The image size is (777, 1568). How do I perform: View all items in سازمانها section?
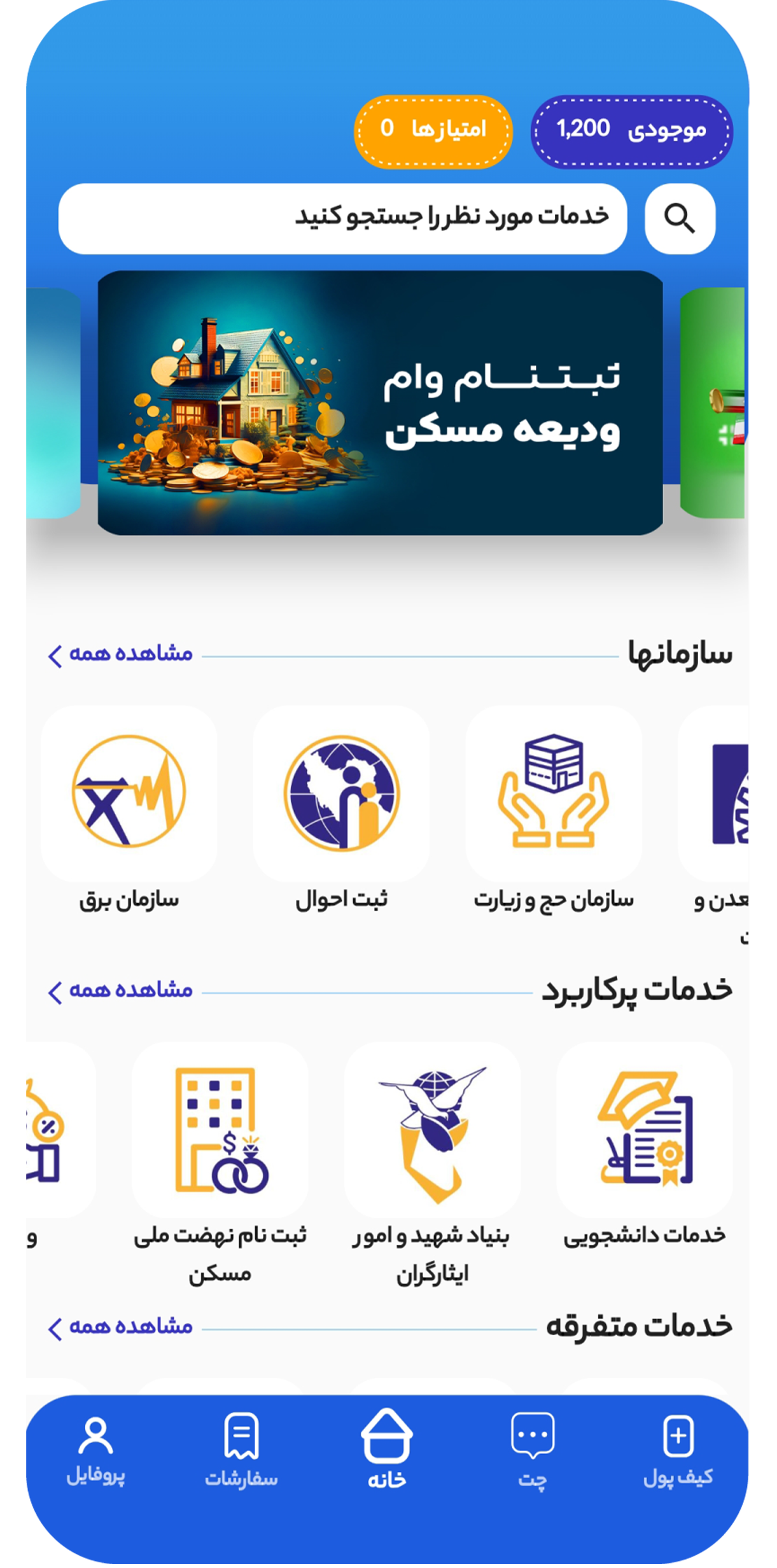[x=120, y=654]
